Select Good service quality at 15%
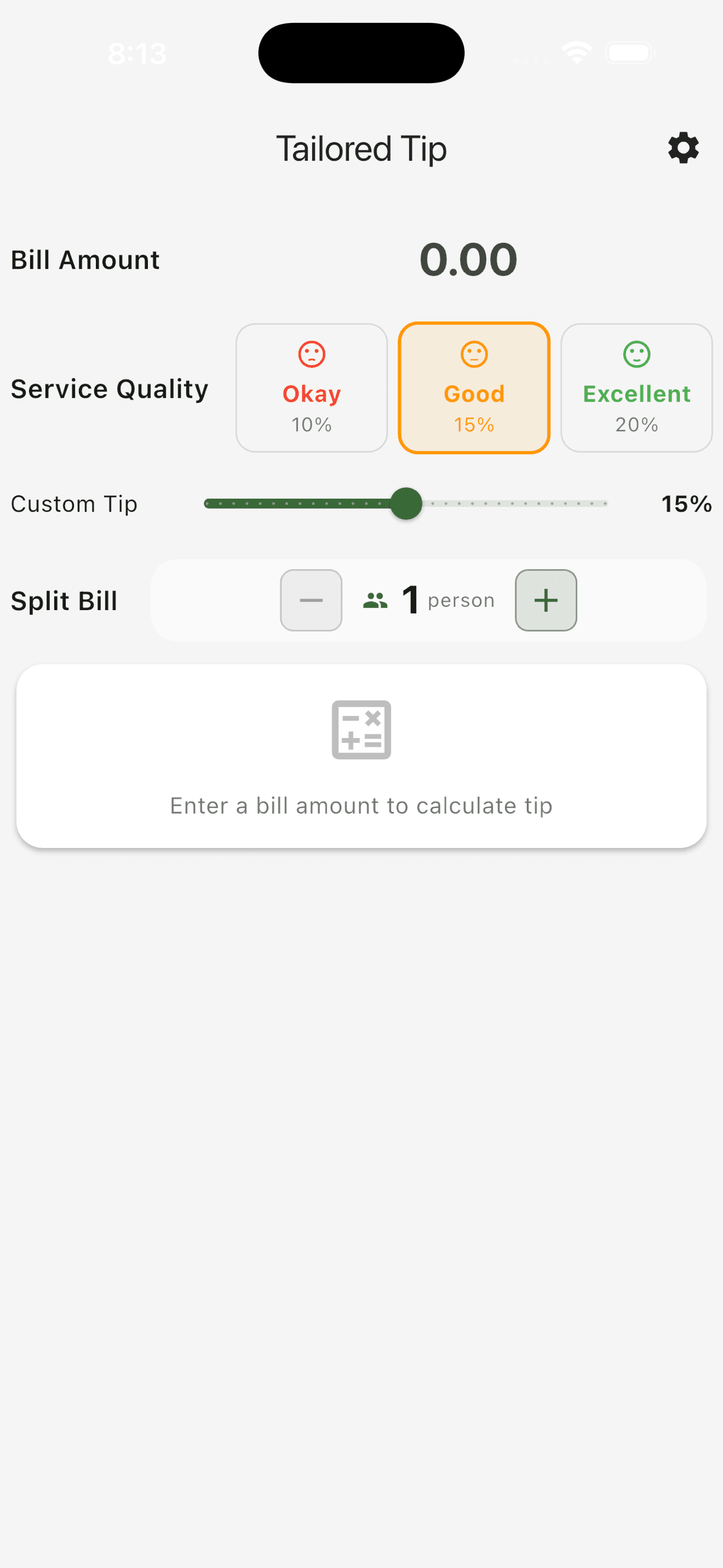This screenshot has width=723, height=1568. click(x=474, y=387)
